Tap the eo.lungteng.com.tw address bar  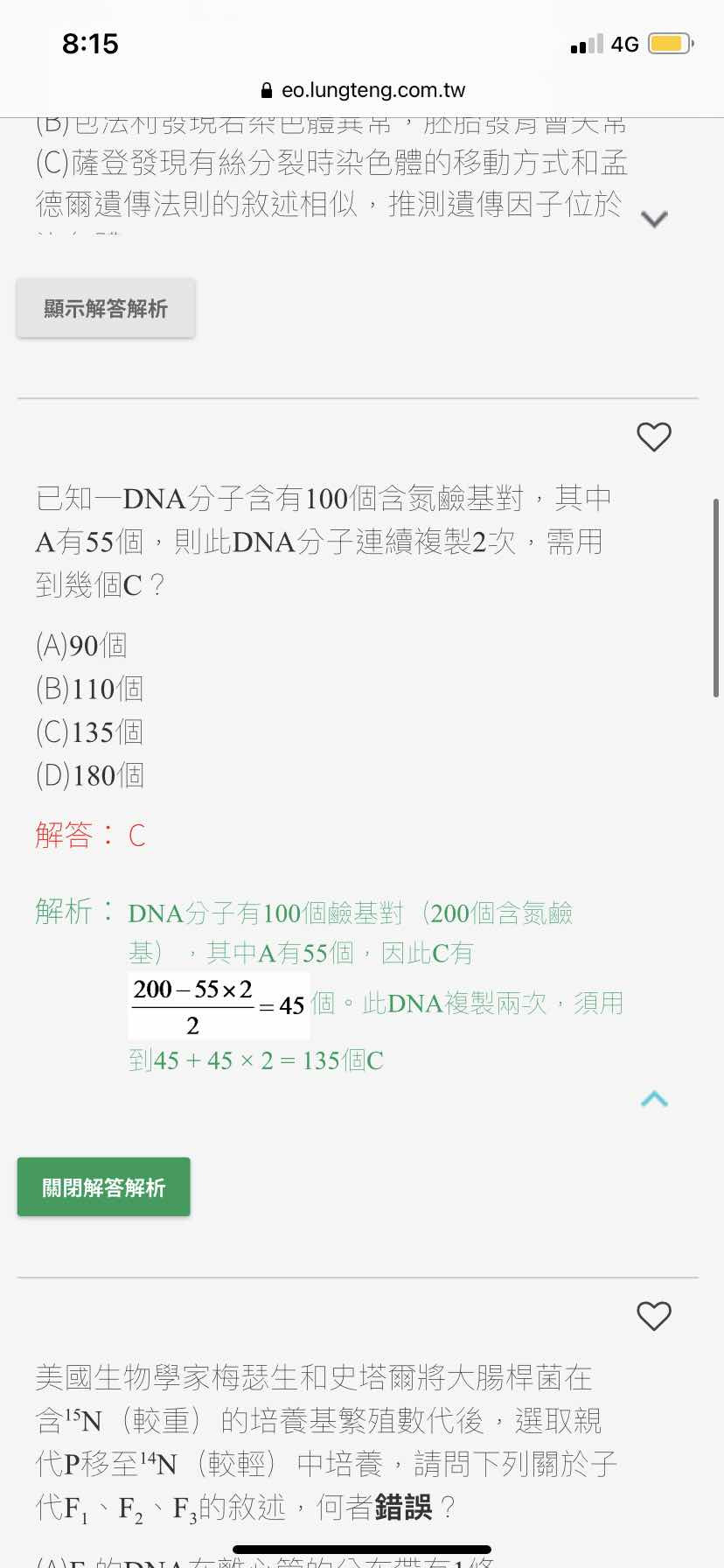[x=363, y=90]
